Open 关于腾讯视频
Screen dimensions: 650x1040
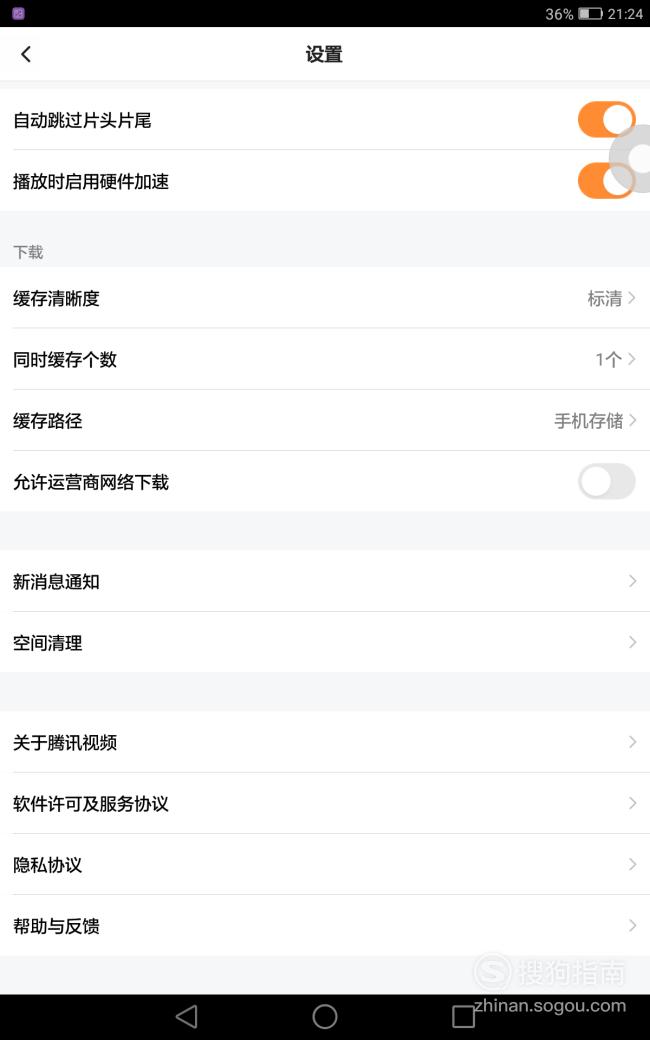coord(325,742)
